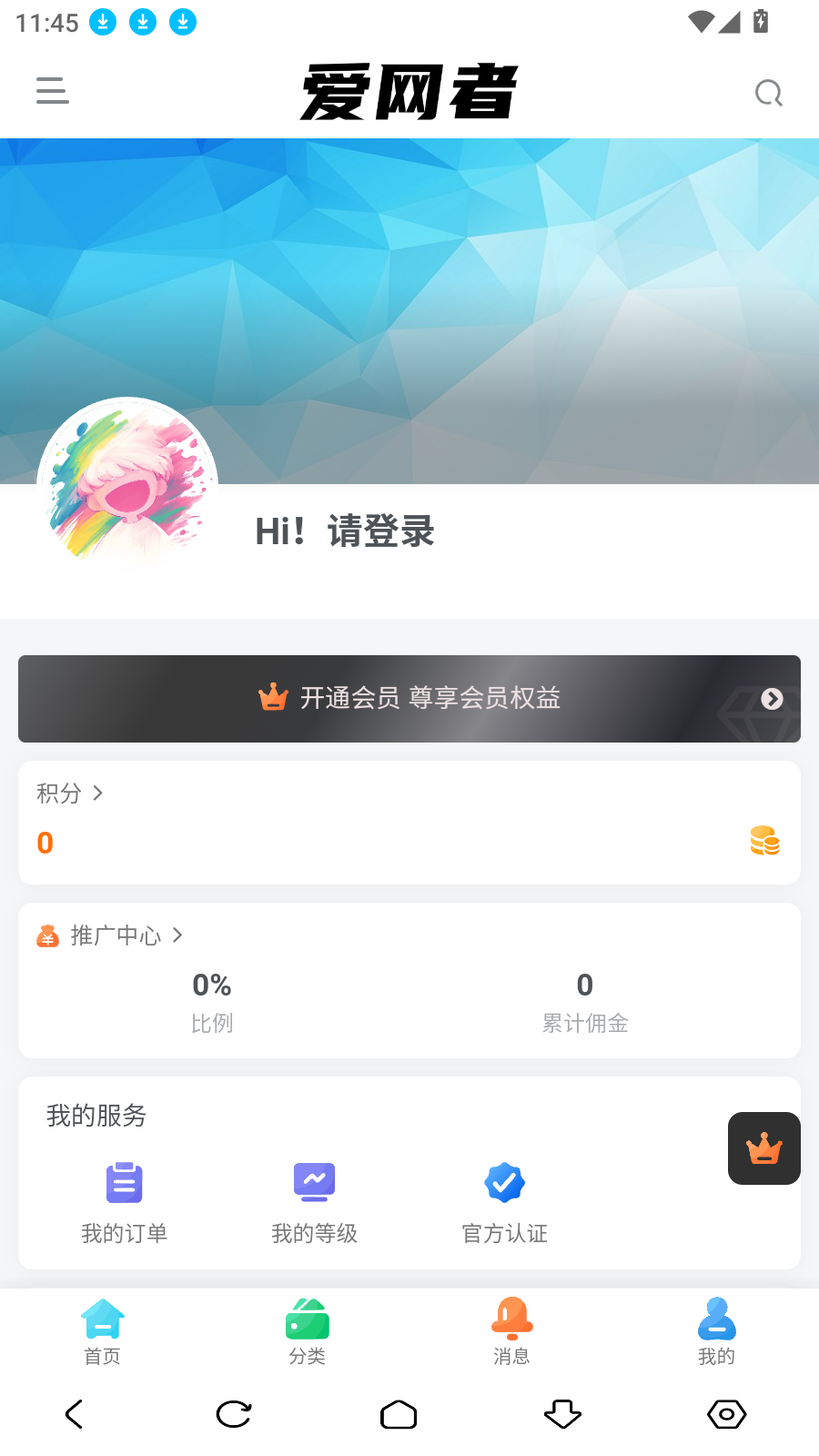This screenshot has height=1456, width=819.
Task: Open 我的等级 service
Action: coord(314,1203)
